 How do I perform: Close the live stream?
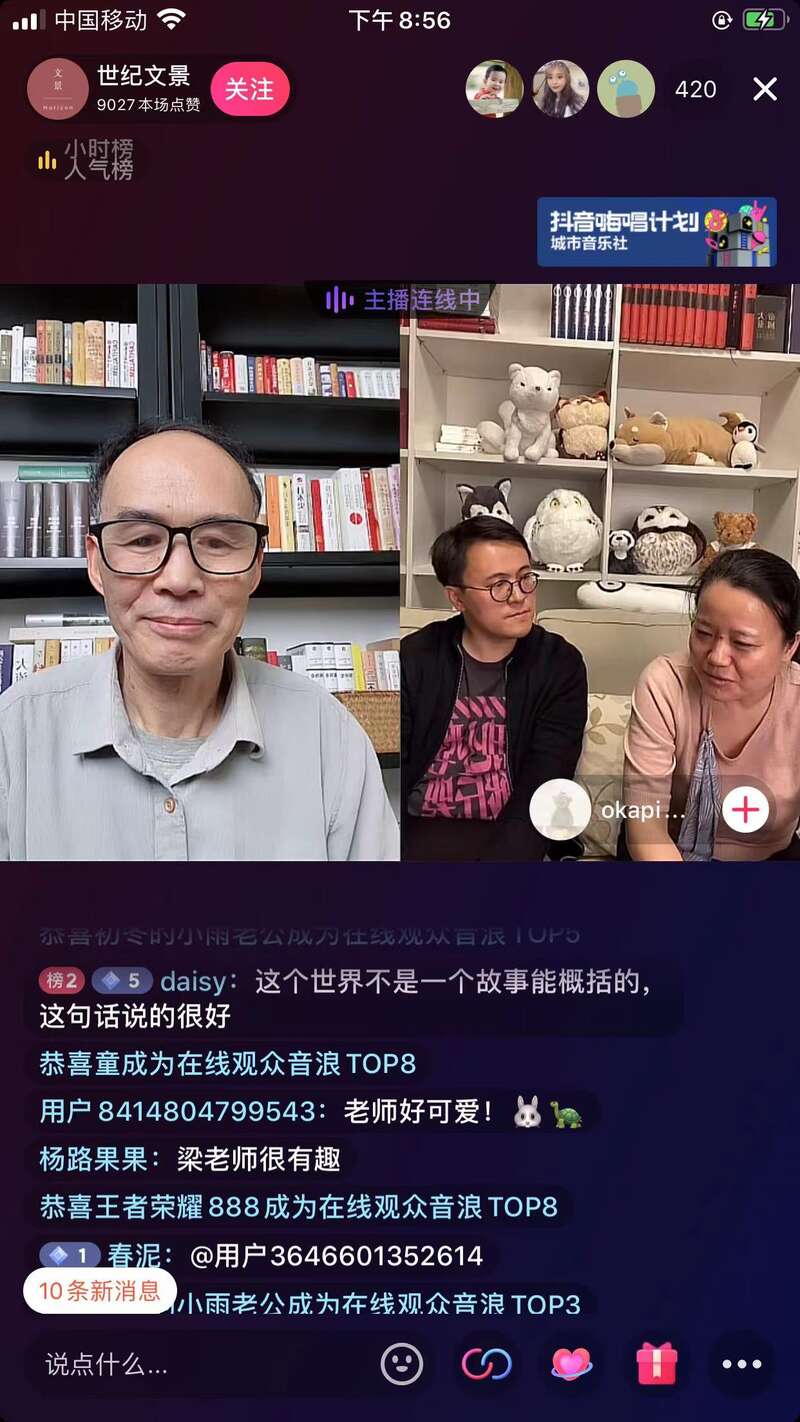click(x=765, y=89)
